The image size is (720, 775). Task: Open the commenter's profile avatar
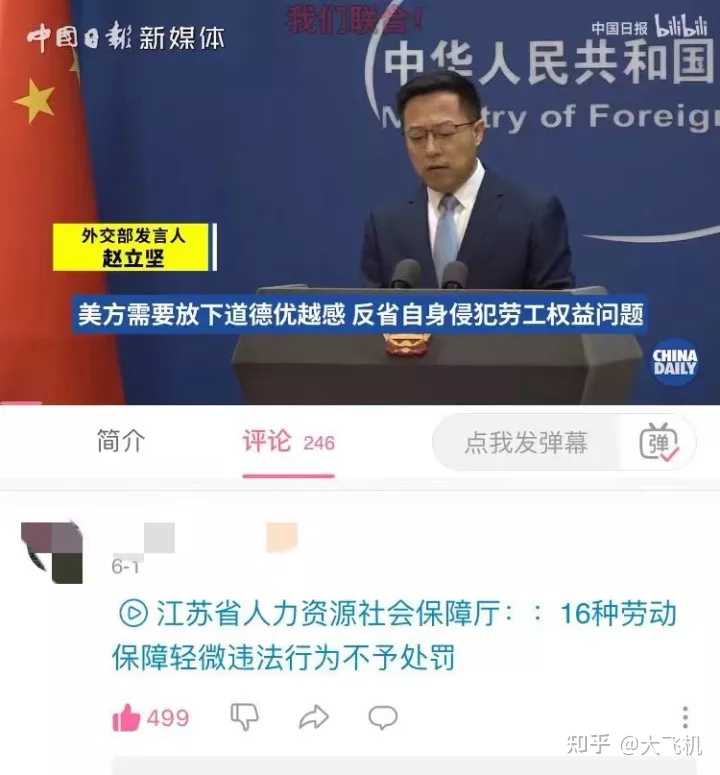[52, 551]
